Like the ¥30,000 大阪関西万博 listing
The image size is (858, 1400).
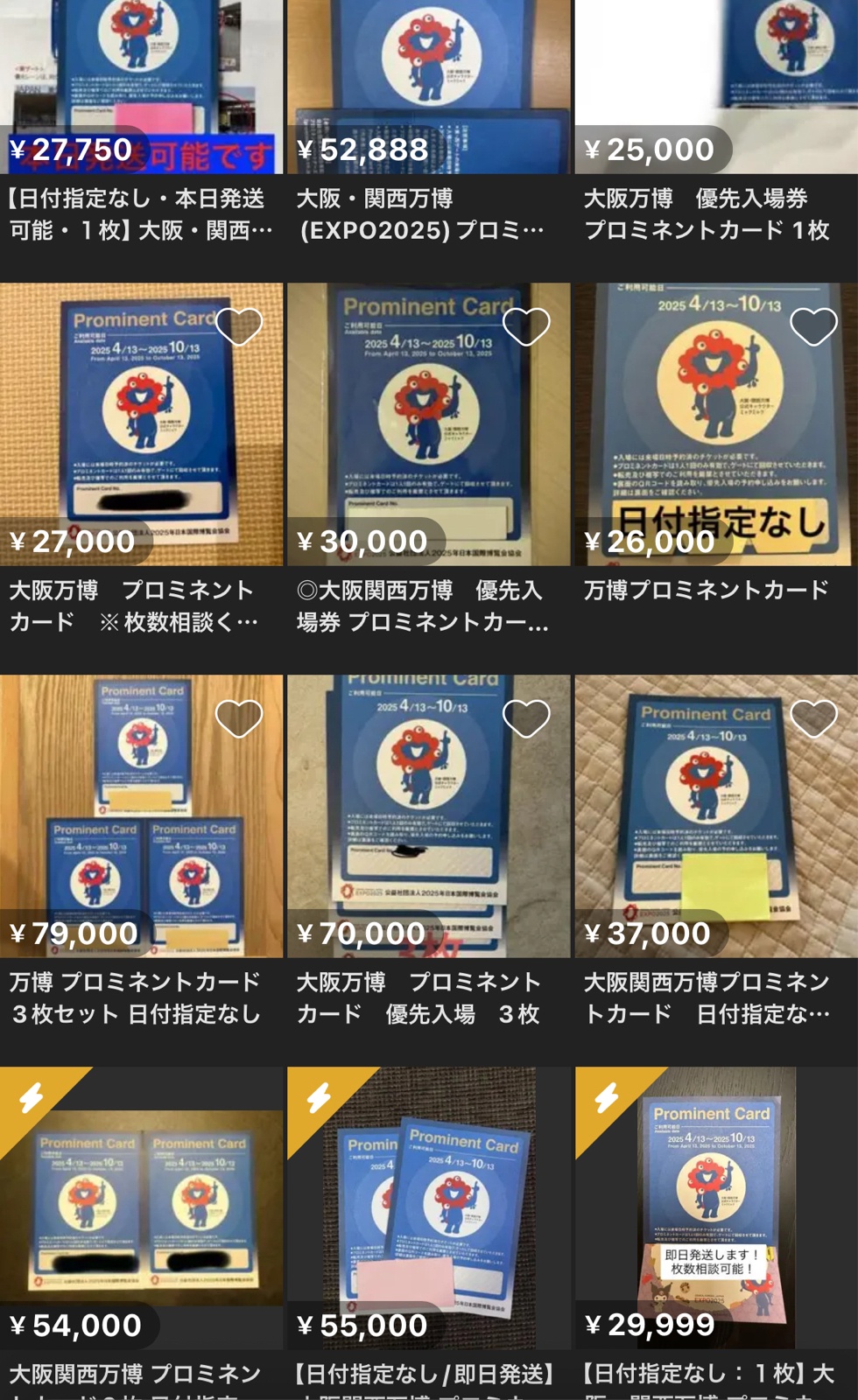coord(525,327)
